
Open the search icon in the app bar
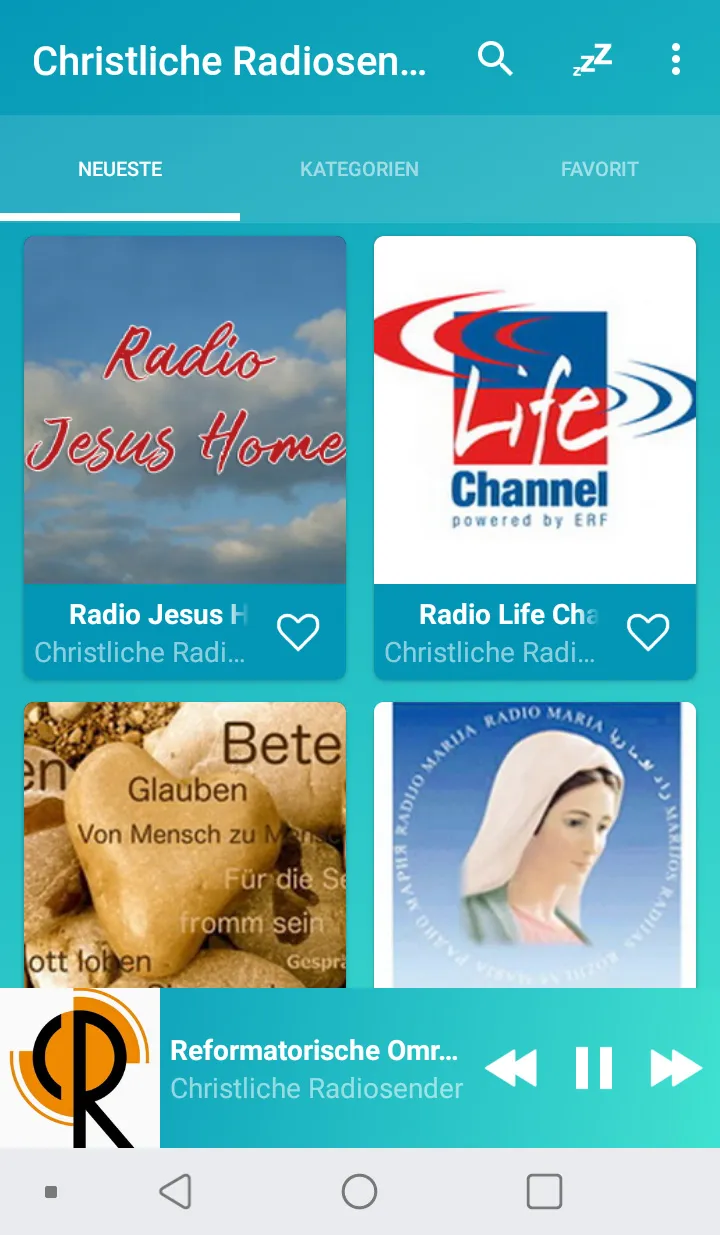(495, 60)
